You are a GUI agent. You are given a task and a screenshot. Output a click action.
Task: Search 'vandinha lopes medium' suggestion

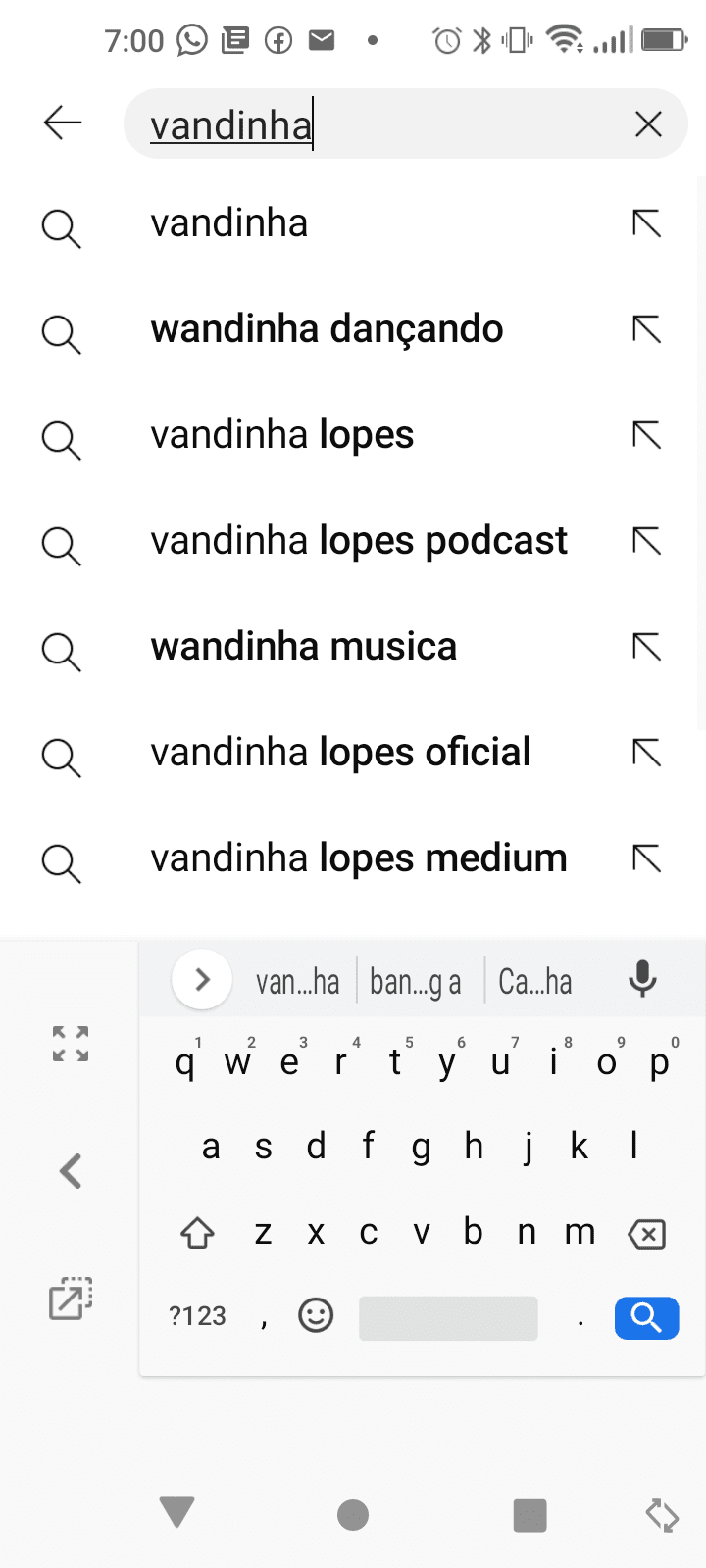click(x=359, y=859)
